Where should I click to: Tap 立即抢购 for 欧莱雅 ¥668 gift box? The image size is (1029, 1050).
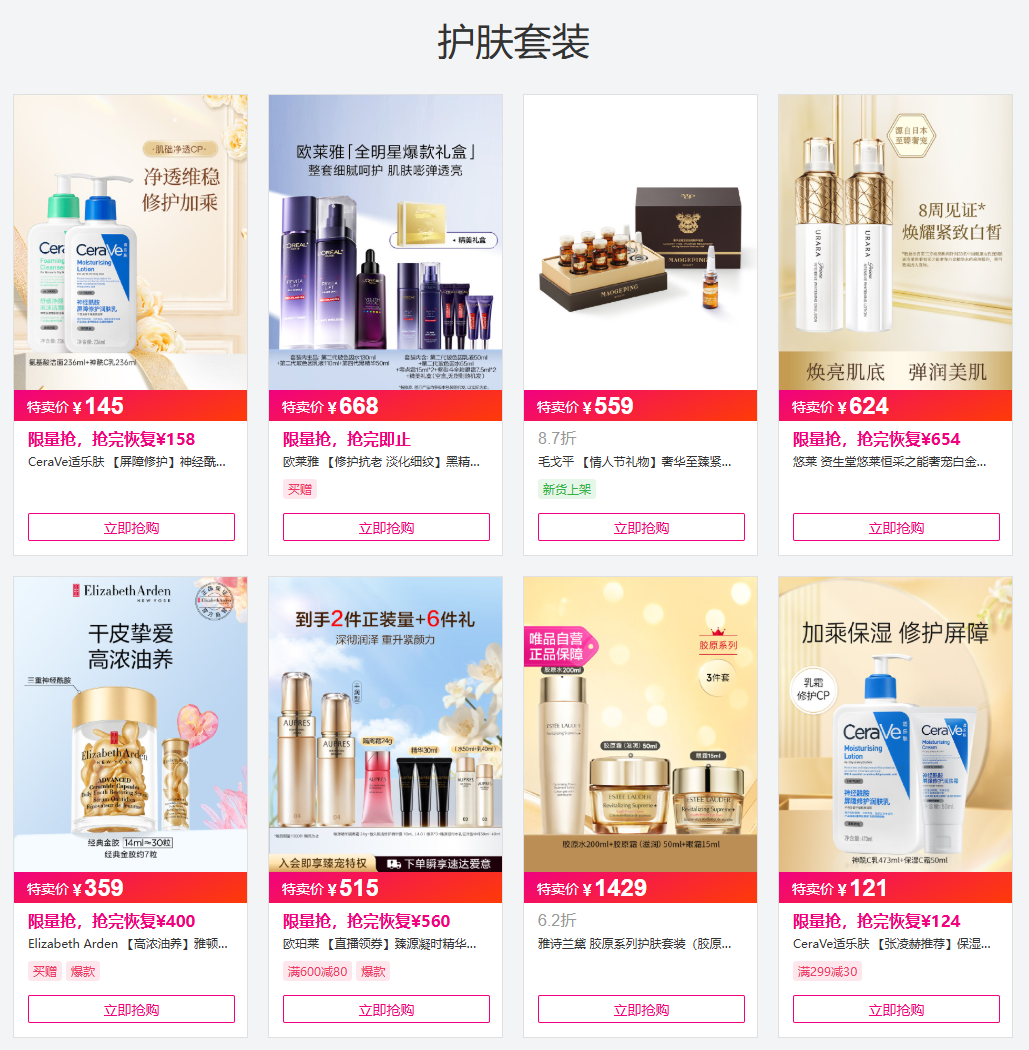click(x=386, y=527)
